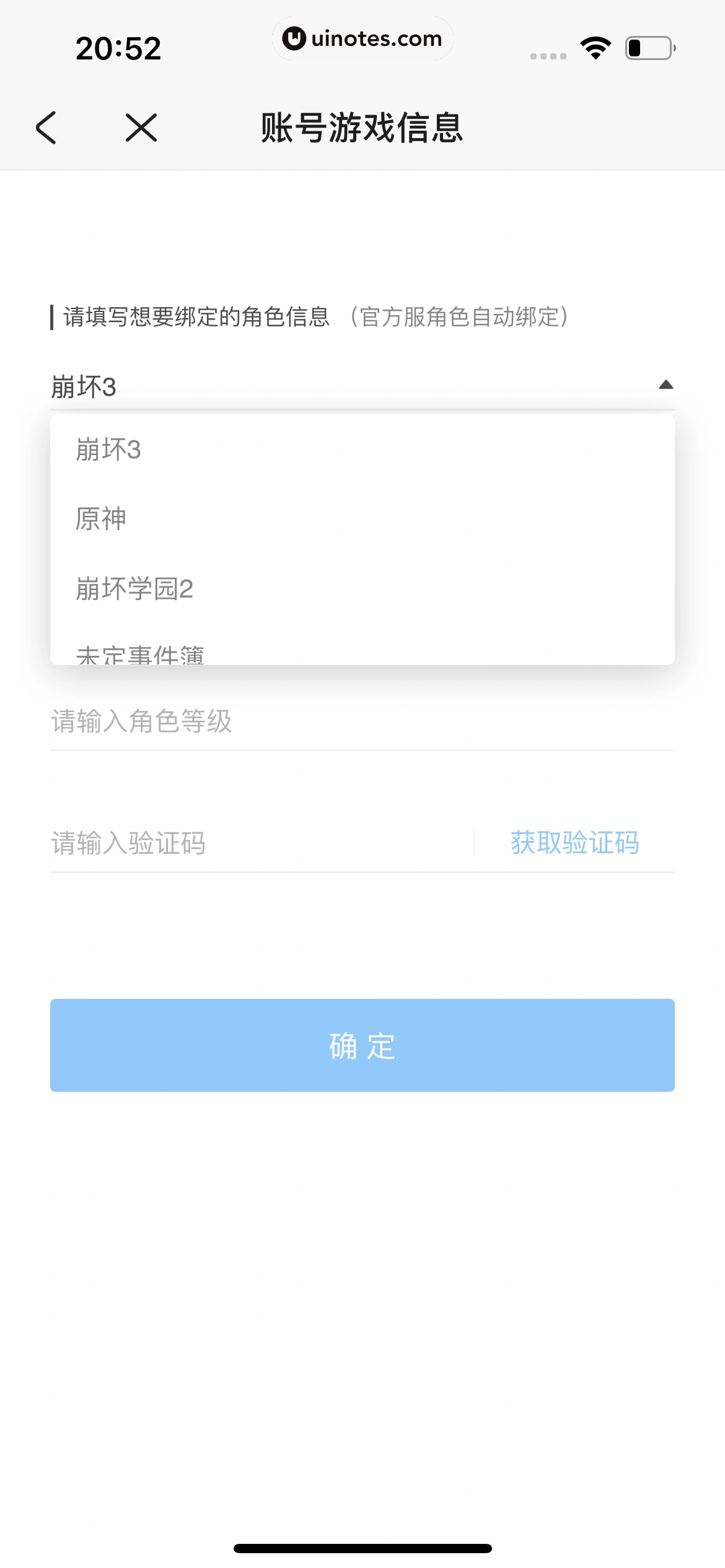Choose 原神 from the game list
The image size is (725, 1568).
coord(101,519)
